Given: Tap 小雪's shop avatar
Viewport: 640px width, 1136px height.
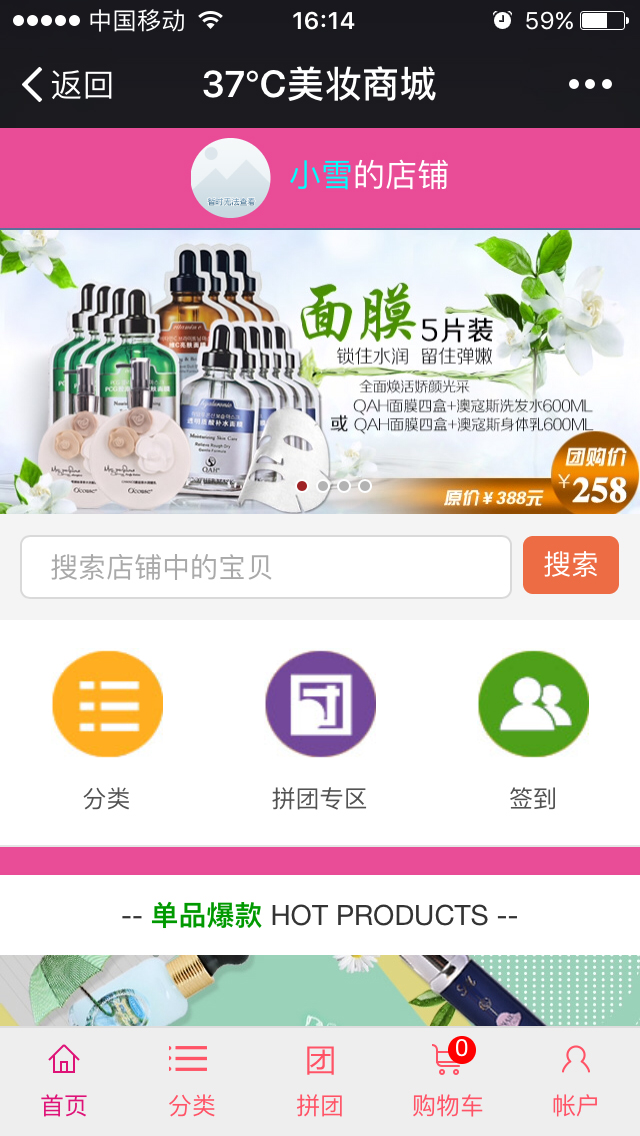Looking at the screenshot, I should pos(230,178).
